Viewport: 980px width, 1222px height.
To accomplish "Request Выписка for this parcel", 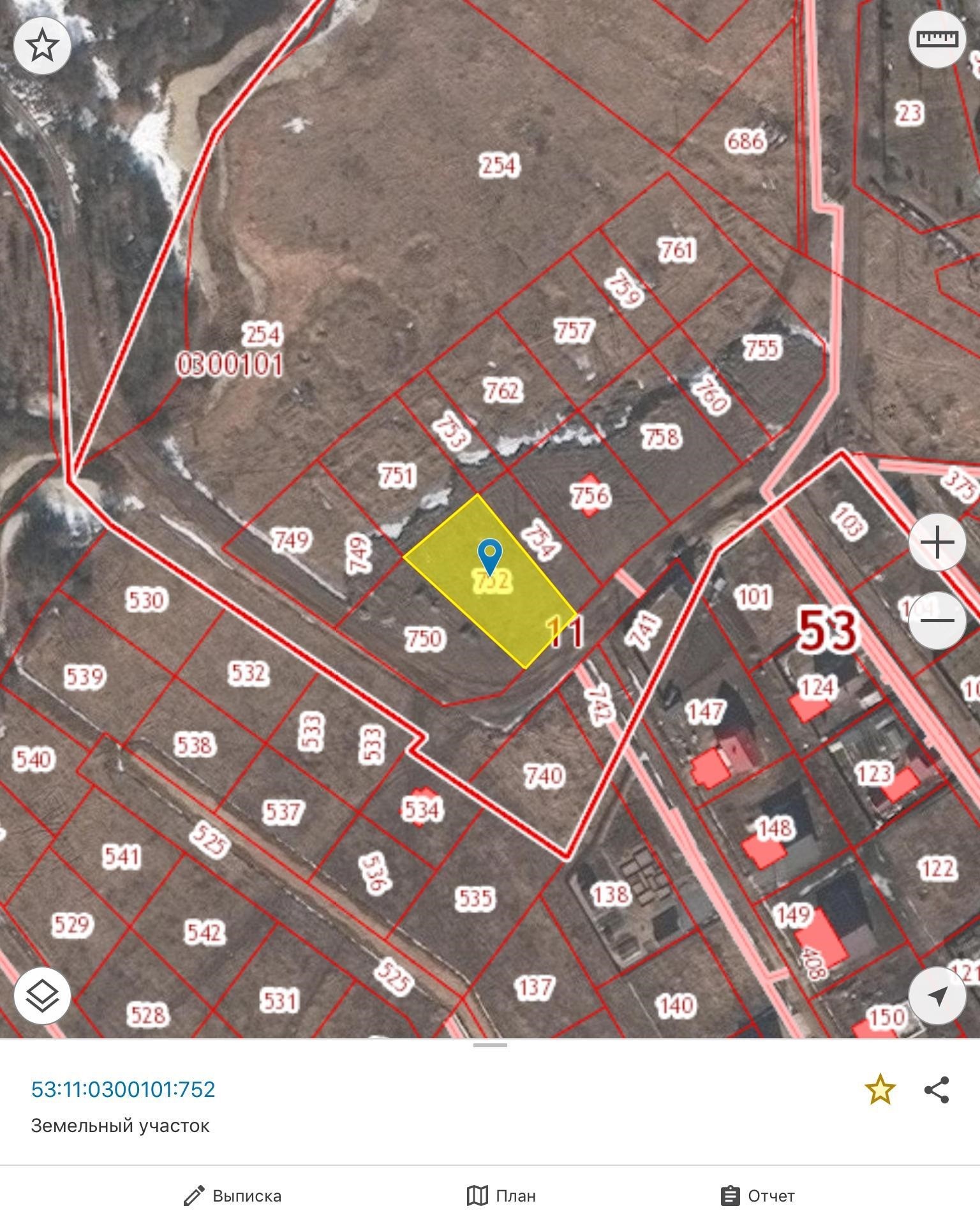I will pyautogui.click(x=232, y=1195).
